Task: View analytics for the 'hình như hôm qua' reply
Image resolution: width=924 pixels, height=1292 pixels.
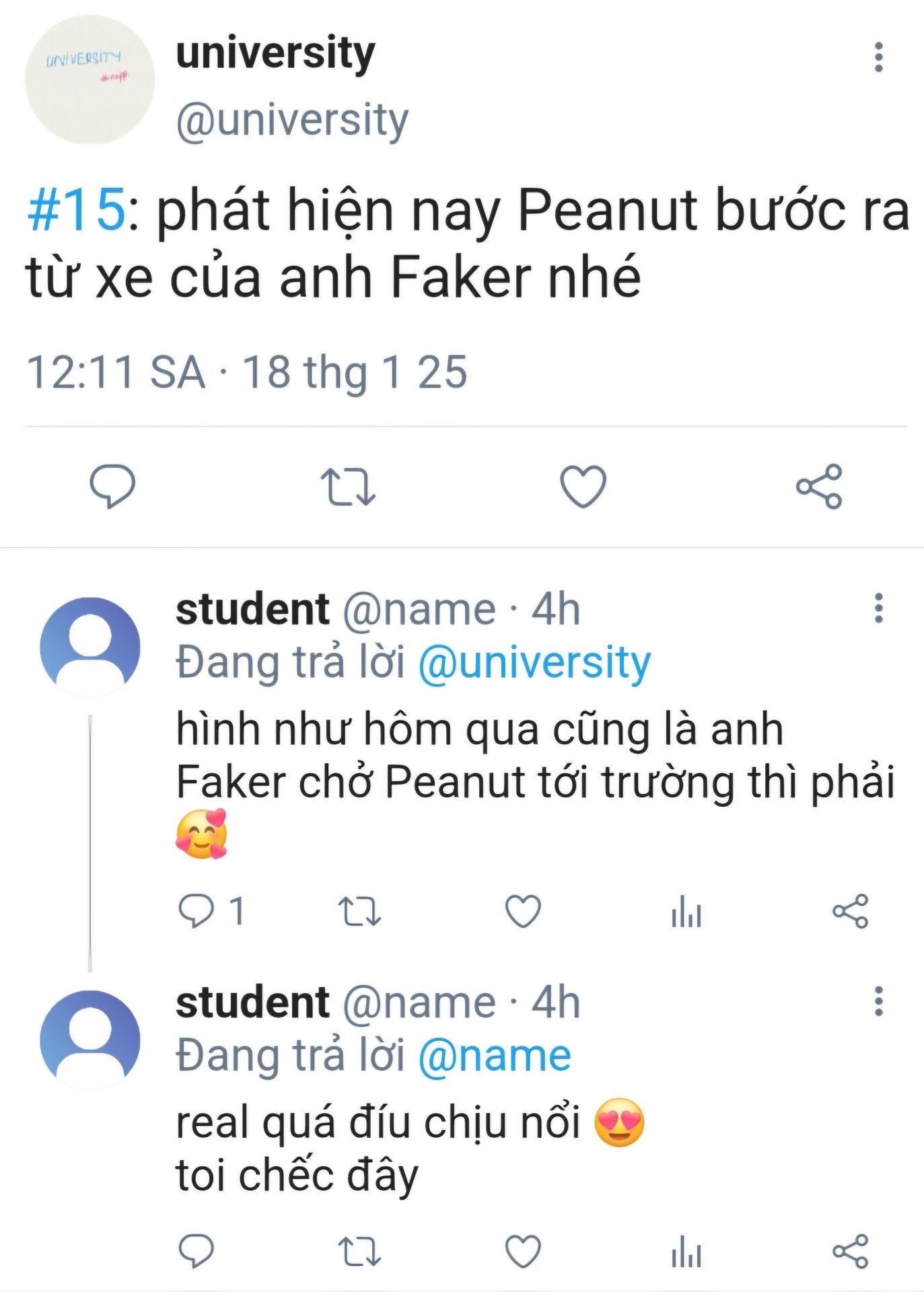Action: 686,912
